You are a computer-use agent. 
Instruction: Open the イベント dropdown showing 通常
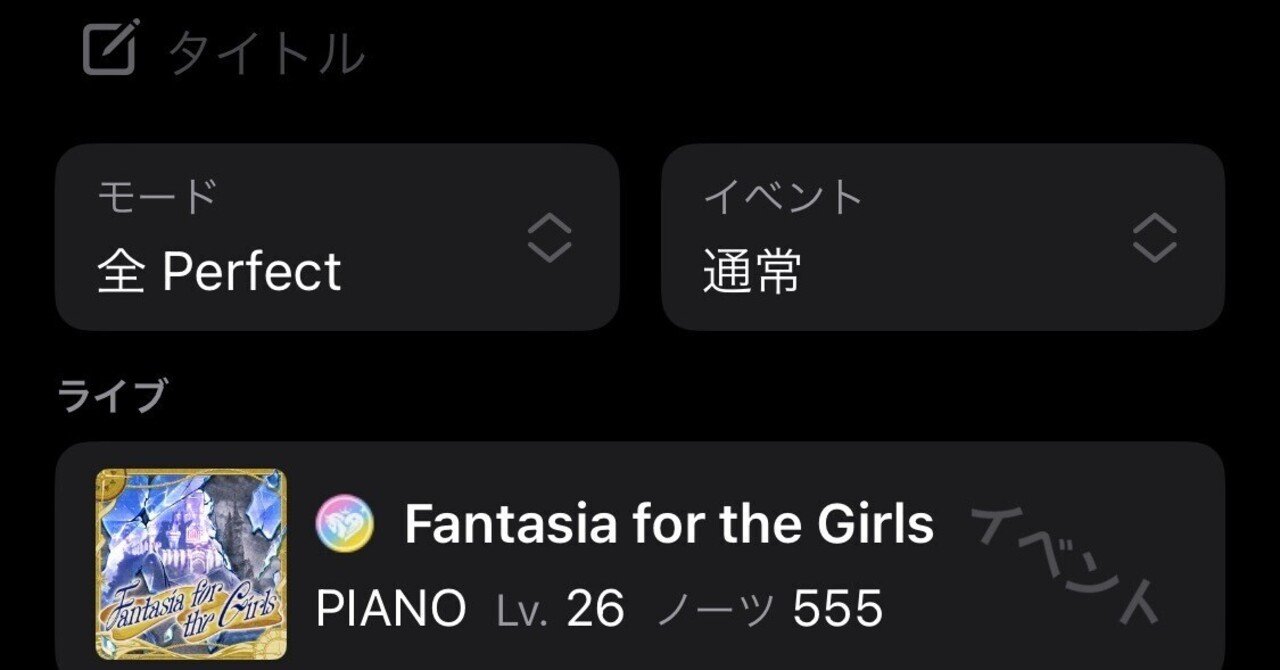coord(942,238)
